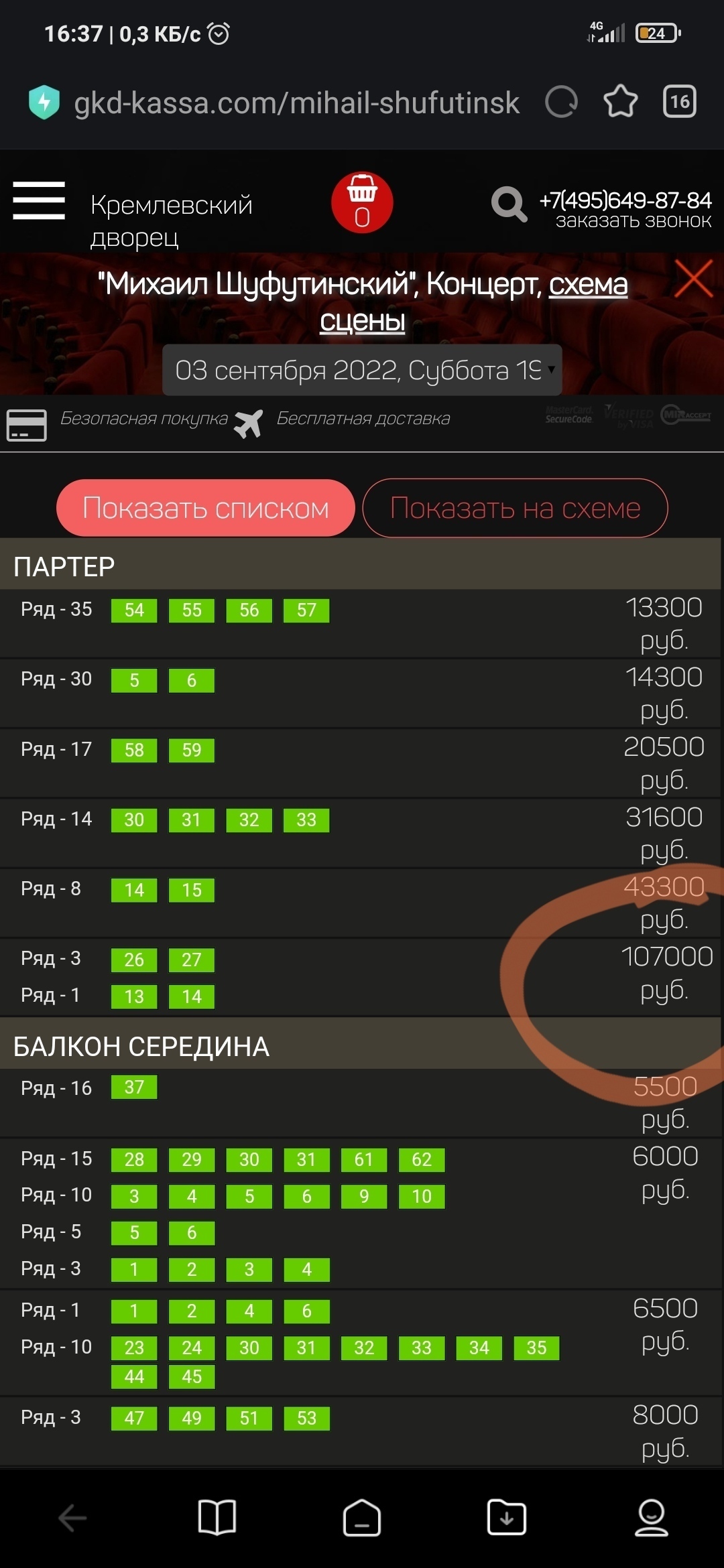This screenshot has width=724, height=1568.
Task: Open browser downloads in bottom bar
Action: tap(507, 1518)
